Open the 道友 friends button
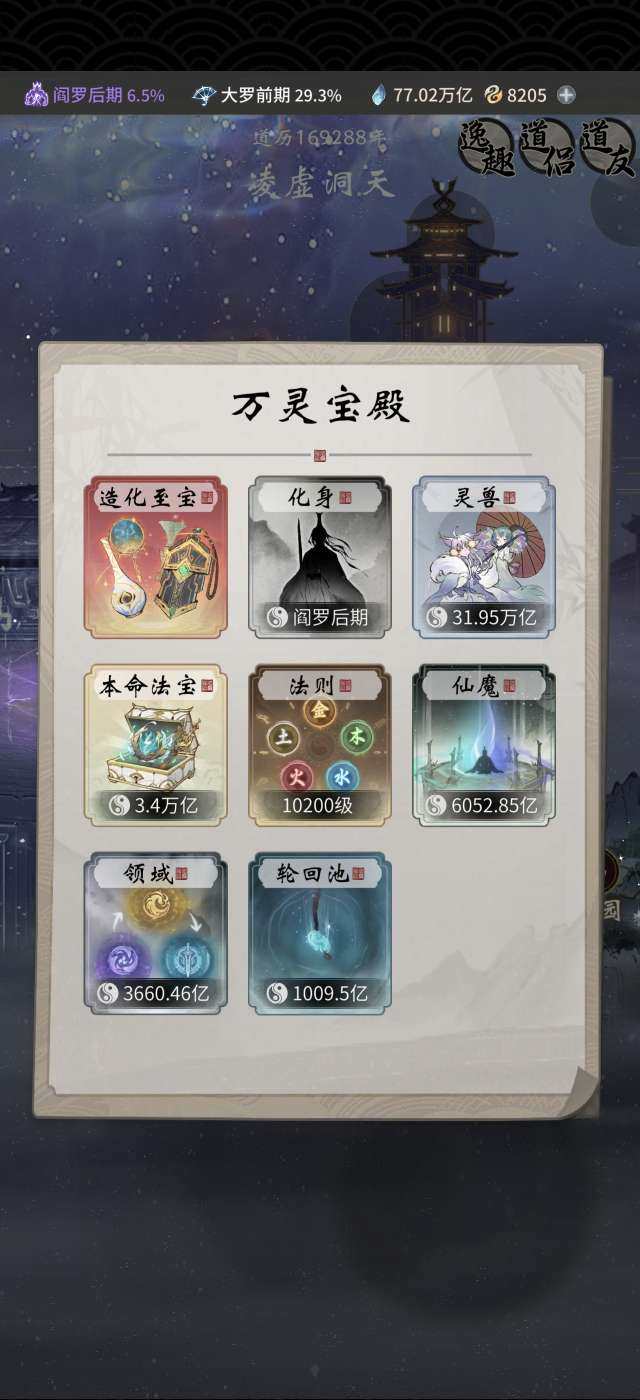The image size is (640, 1400). coord(608,149)
